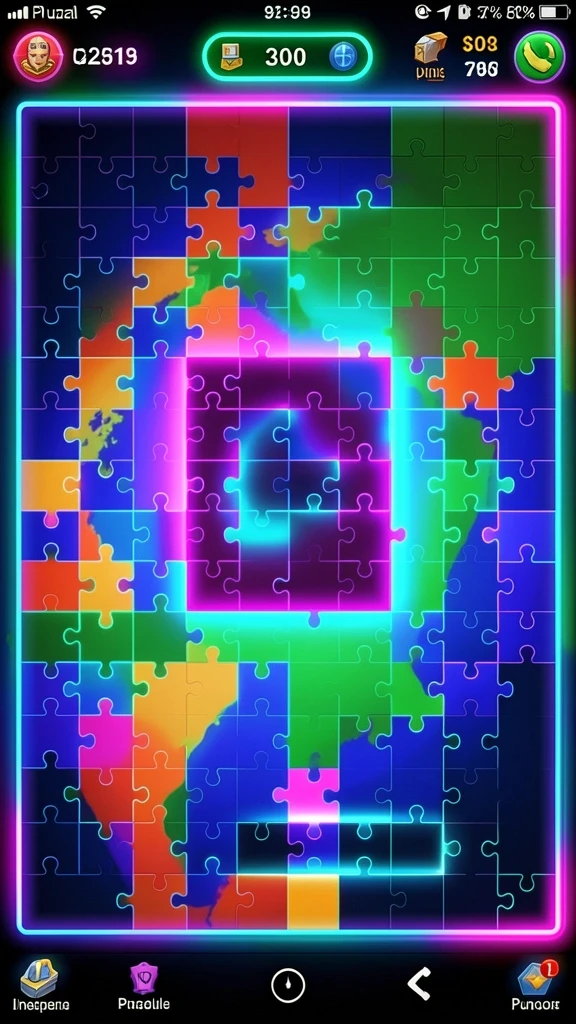This screenshot has width=576, height=1024.
Task: Open Punoor item with red badge
Action: [x=536, y=986]
